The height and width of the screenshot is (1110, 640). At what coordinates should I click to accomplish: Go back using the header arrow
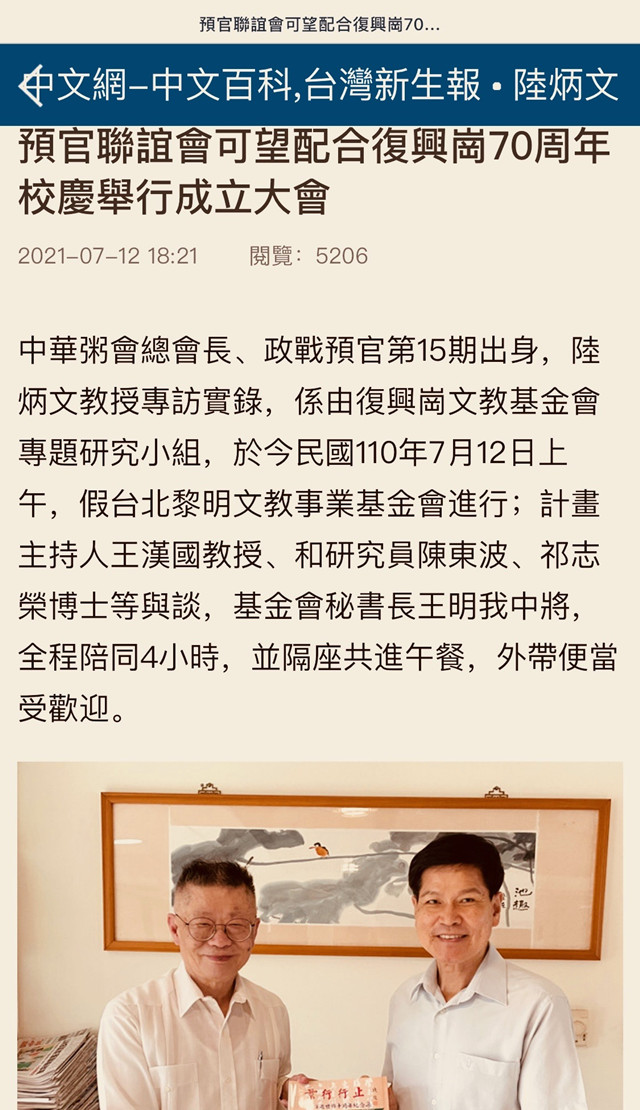[30, 86]
